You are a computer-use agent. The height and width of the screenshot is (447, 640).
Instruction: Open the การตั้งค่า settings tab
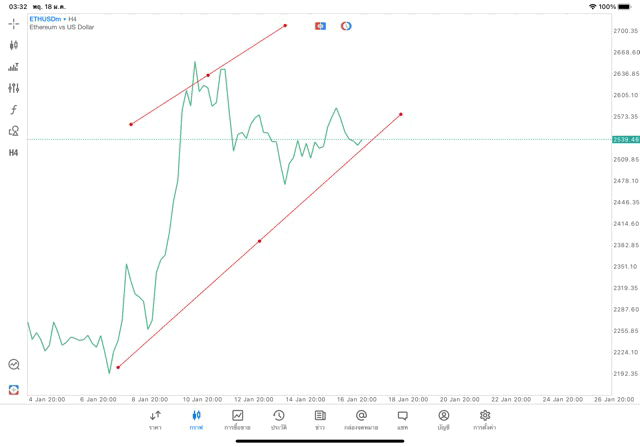485,419
